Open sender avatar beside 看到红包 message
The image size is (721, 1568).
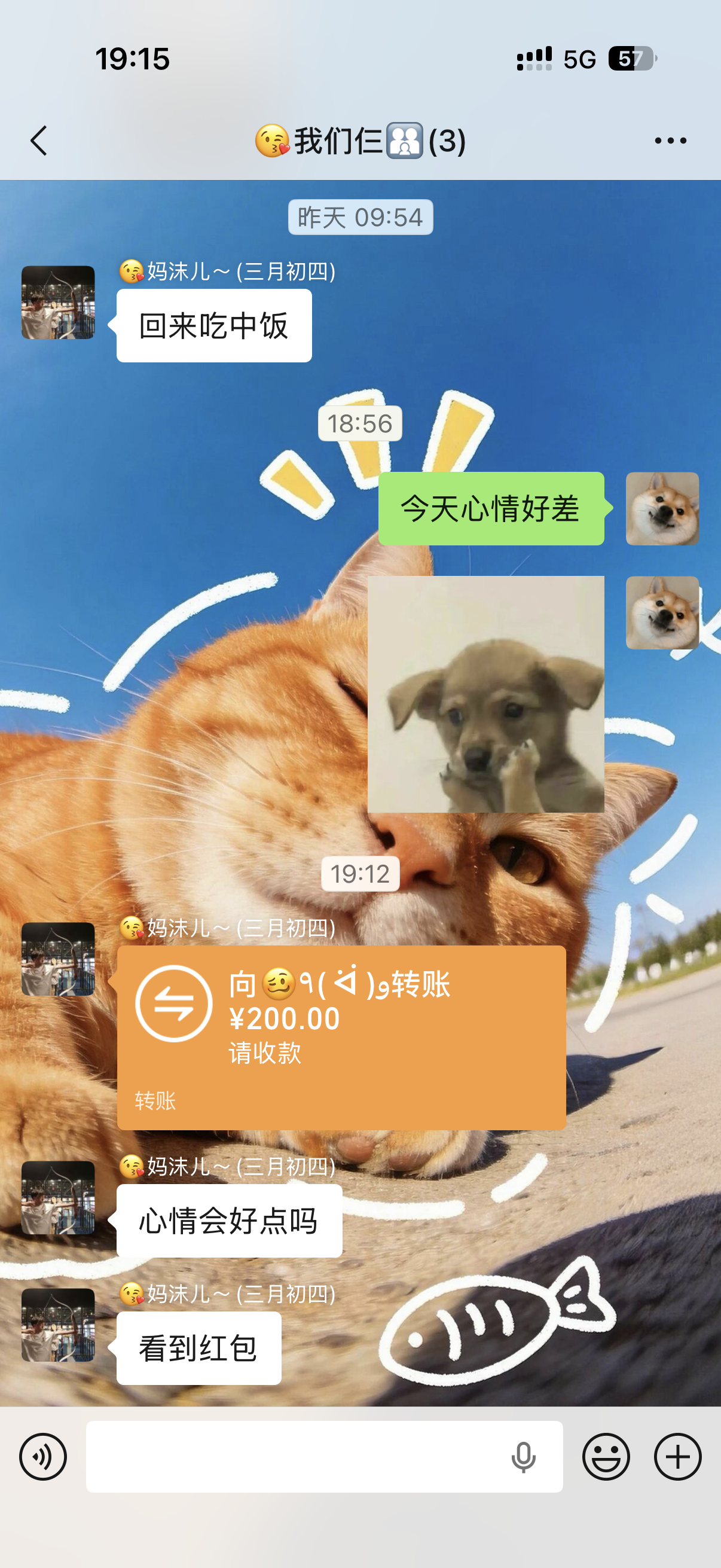point(59,1325)
